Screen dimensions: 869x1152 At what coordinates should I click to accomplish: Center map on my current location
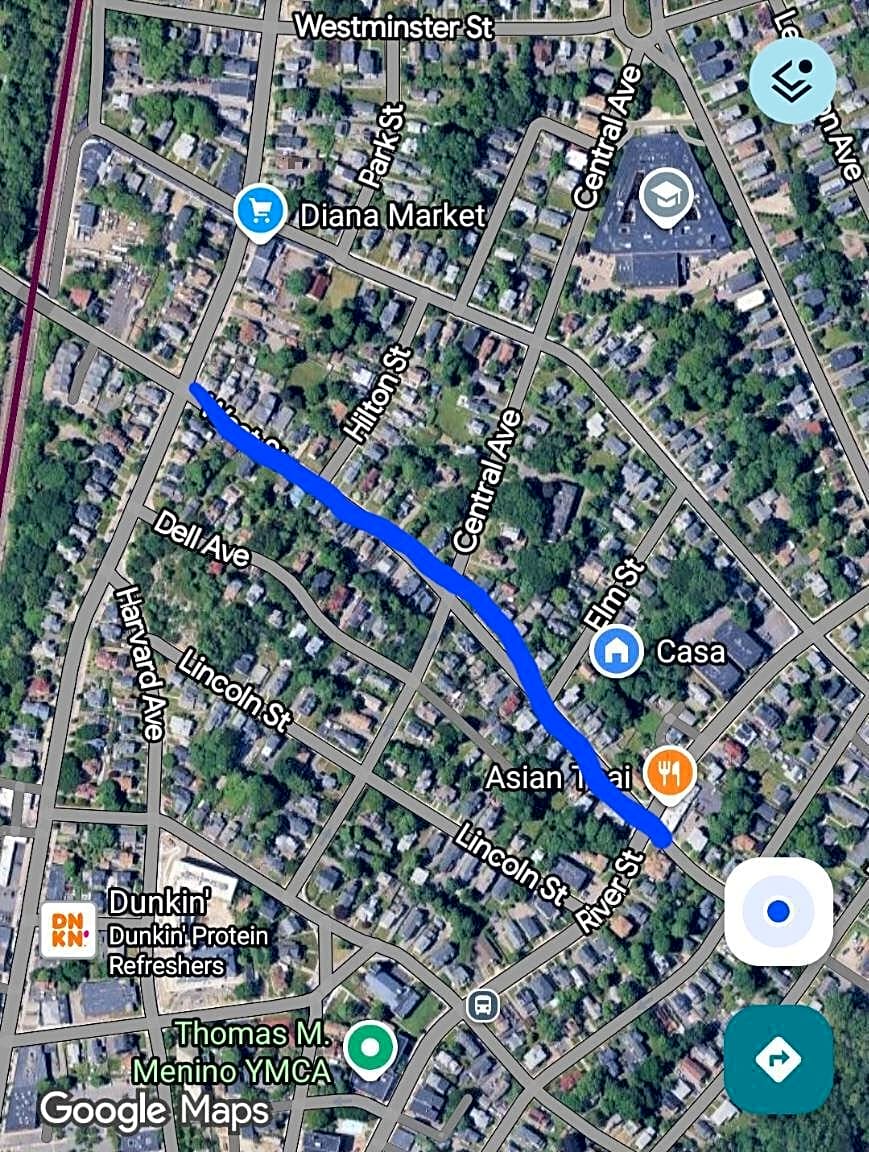(778, 911)
